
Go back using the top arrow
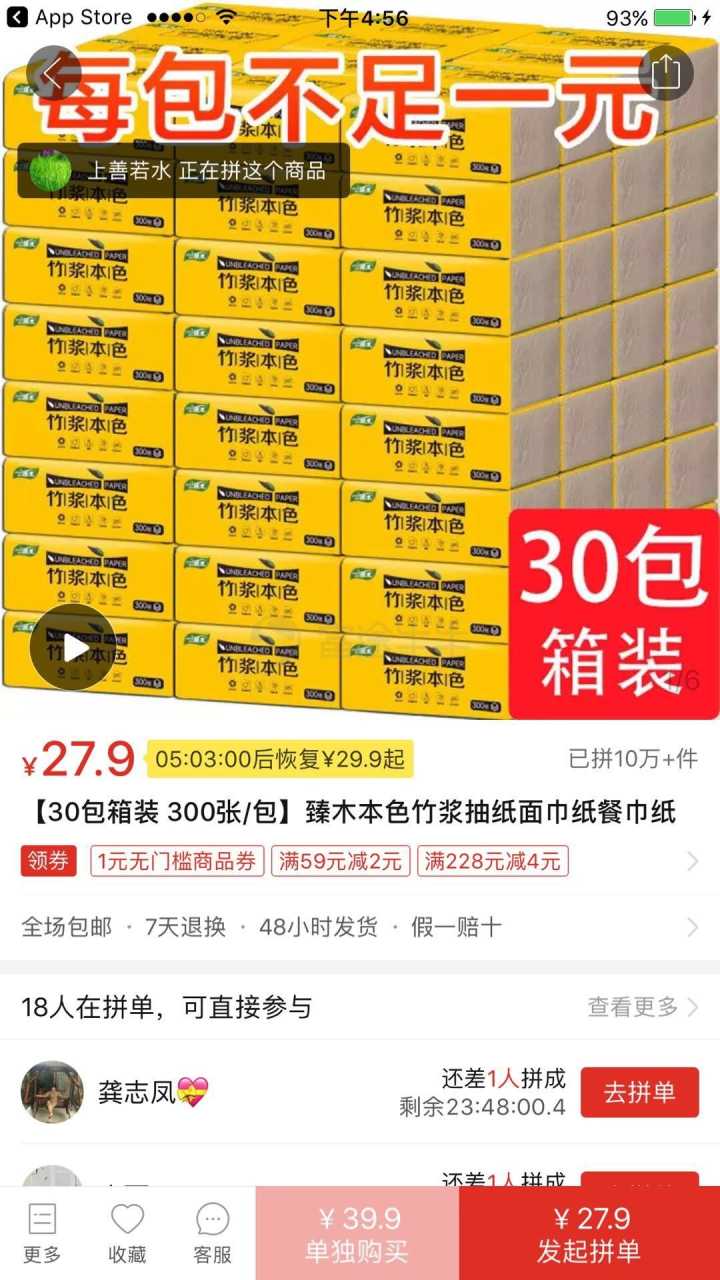[x=54, y=72]
